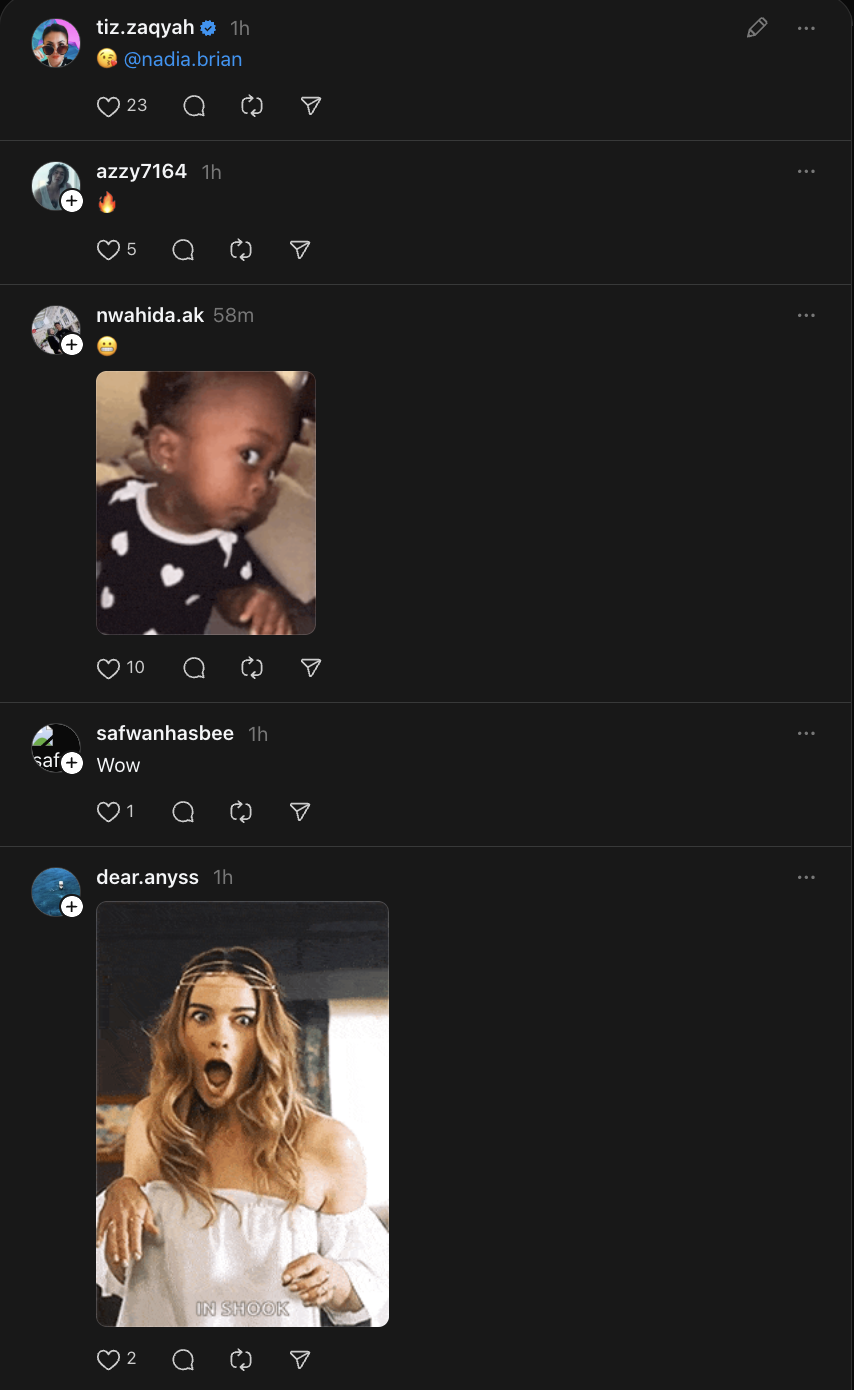Open the "In Shook" GIF from dear.anyss
This screenshot has height=1390, width=854.
[x=242, y=1114]
